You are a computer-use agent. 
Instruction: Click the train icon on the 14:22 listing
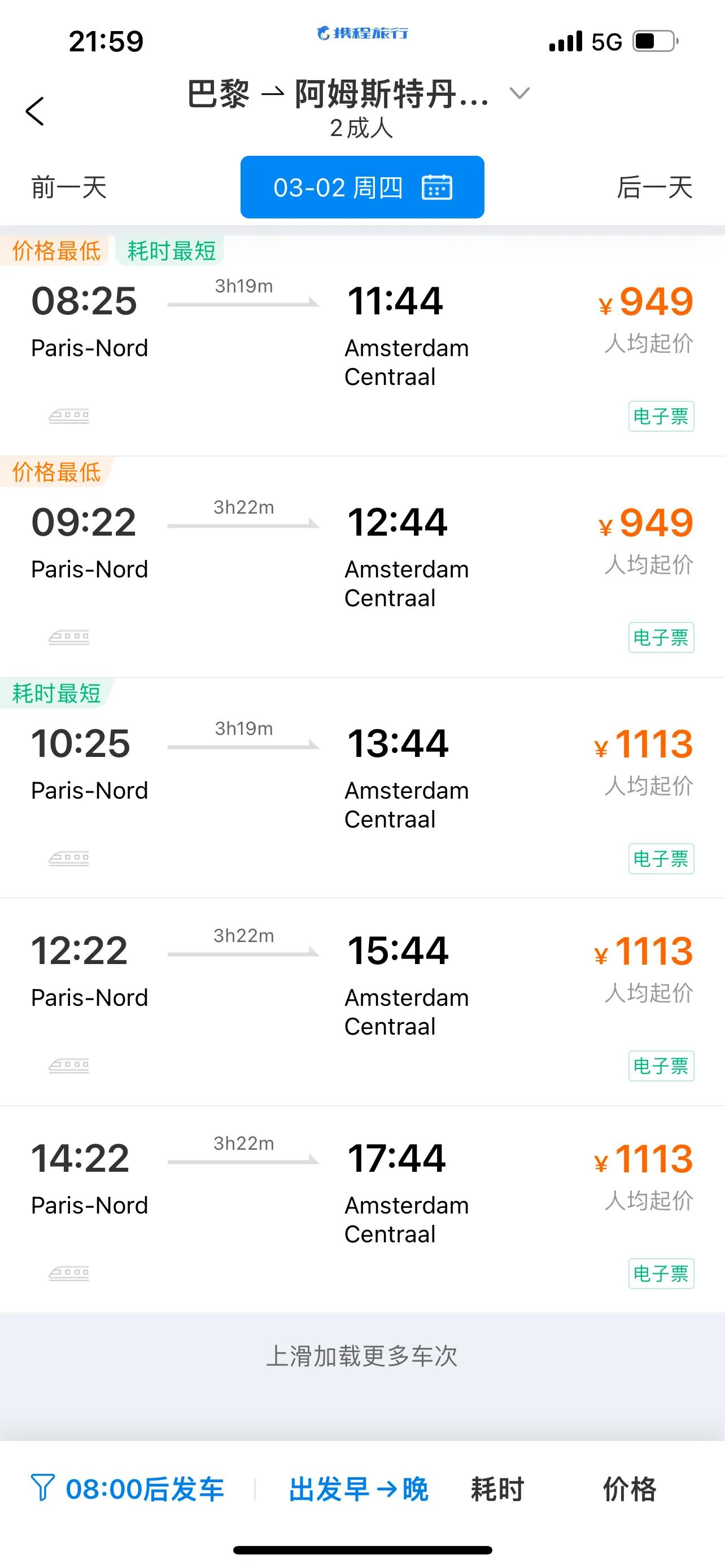click(x=69, y=1273)
